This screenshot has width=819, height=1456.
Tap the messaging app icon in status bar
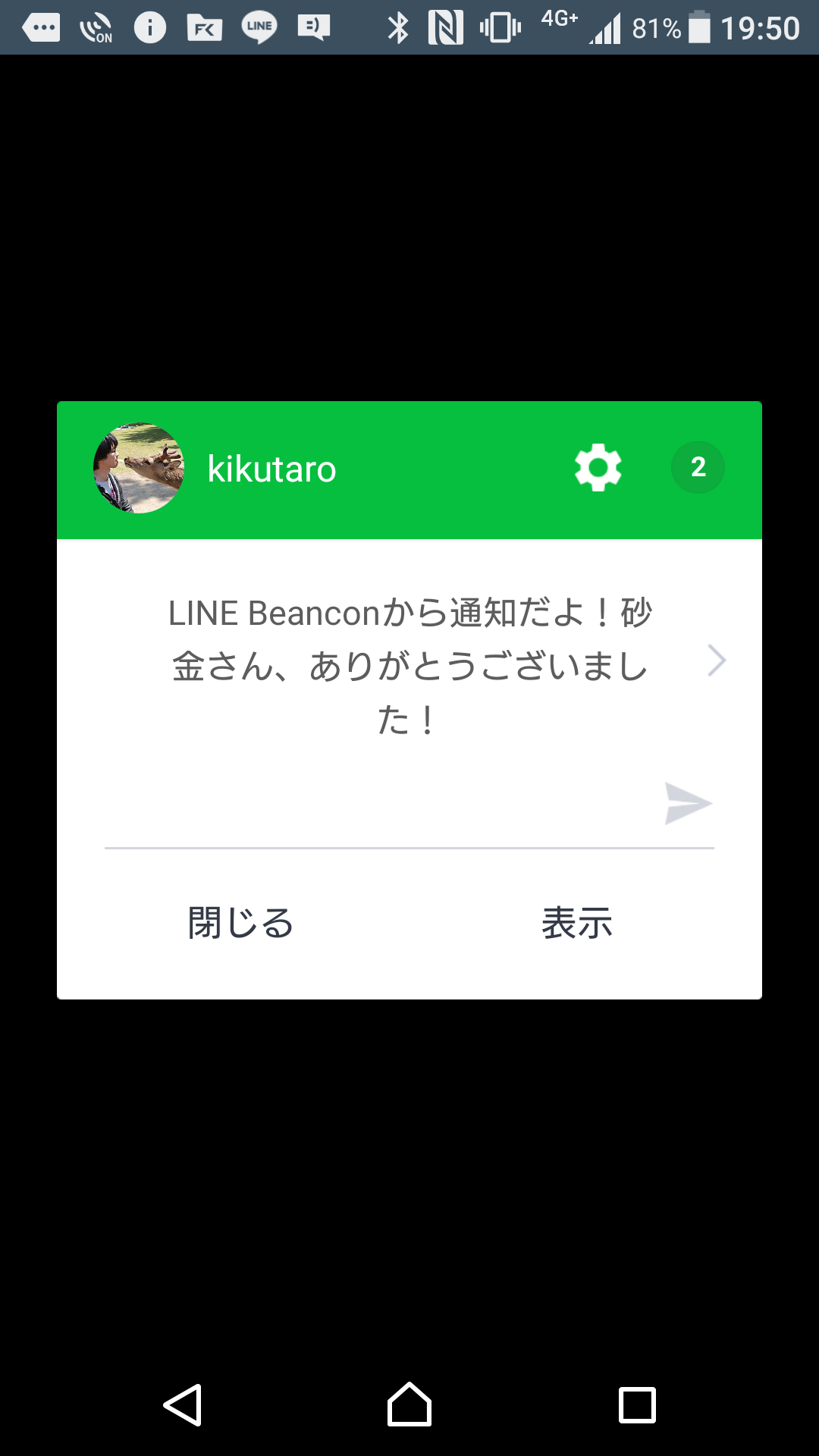click(312, 26)
